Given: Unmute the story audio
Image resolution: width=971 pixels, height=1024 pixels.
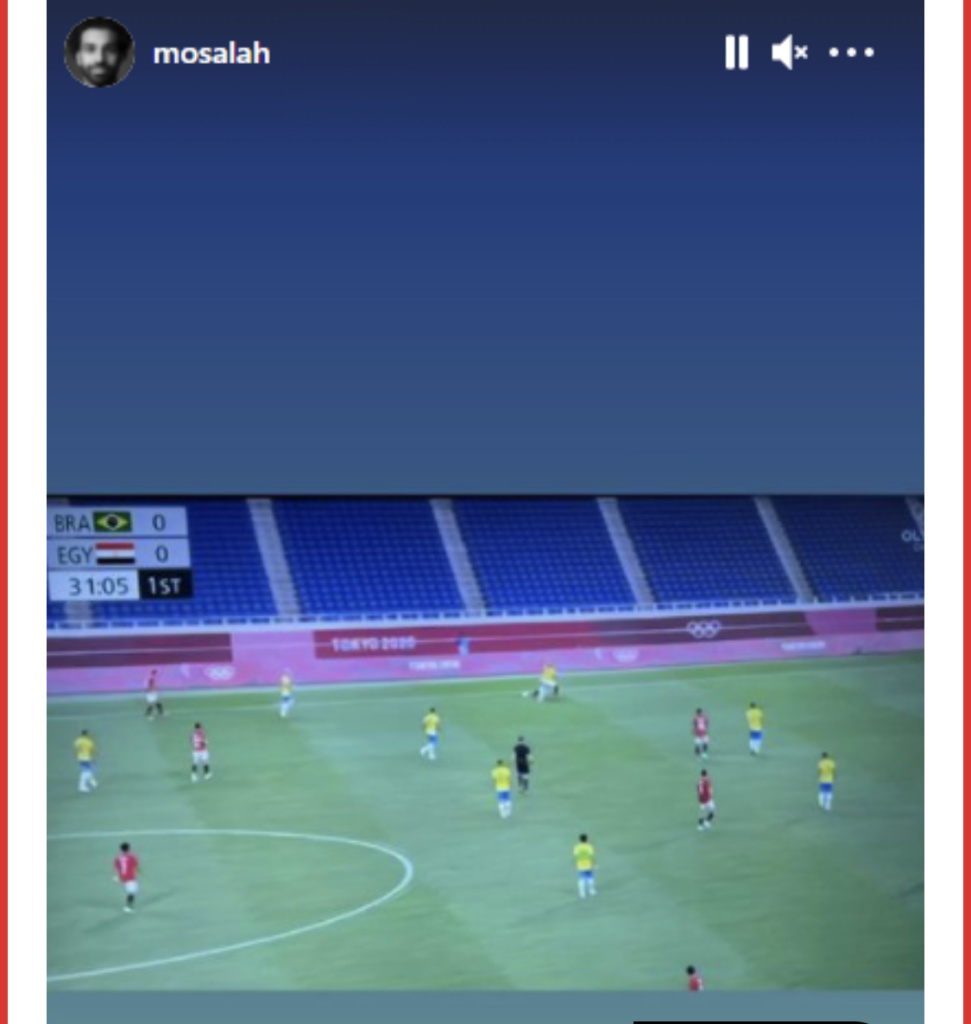Looking at the screenshot, I should point(789,52).
